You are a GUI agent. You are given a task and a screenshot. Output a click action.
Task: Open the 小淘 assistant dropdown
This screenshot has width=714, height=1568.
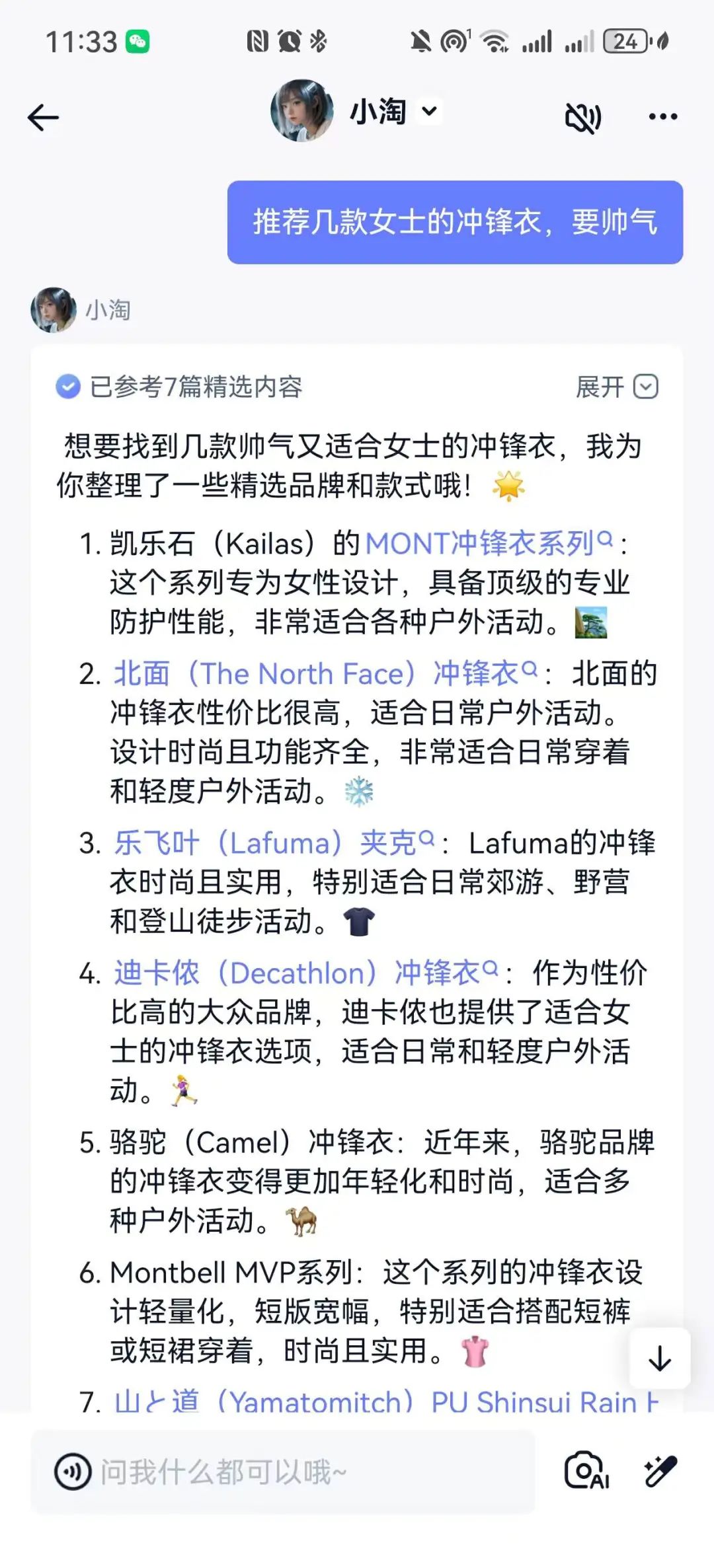tap(429, 111)
